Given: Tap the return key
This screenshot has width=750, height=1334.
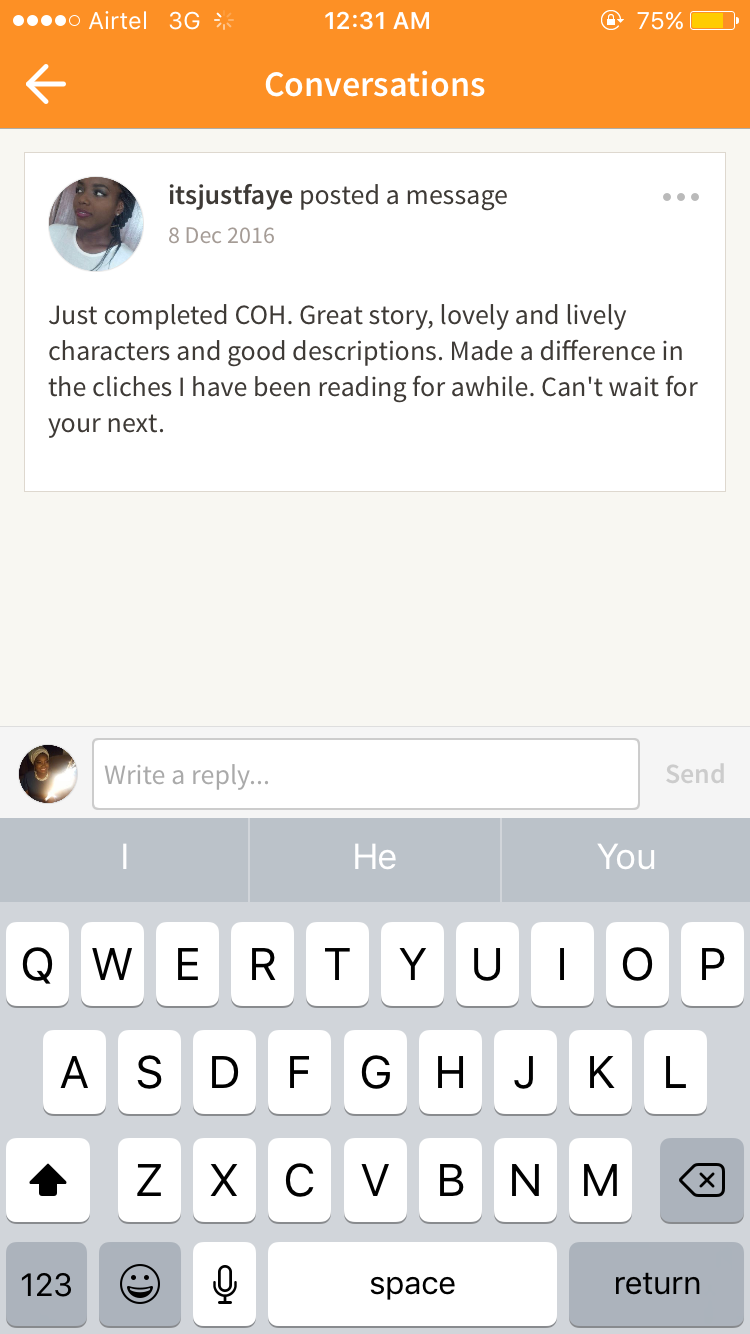Looking at the screenshot, I should [x=657, y=1284].
